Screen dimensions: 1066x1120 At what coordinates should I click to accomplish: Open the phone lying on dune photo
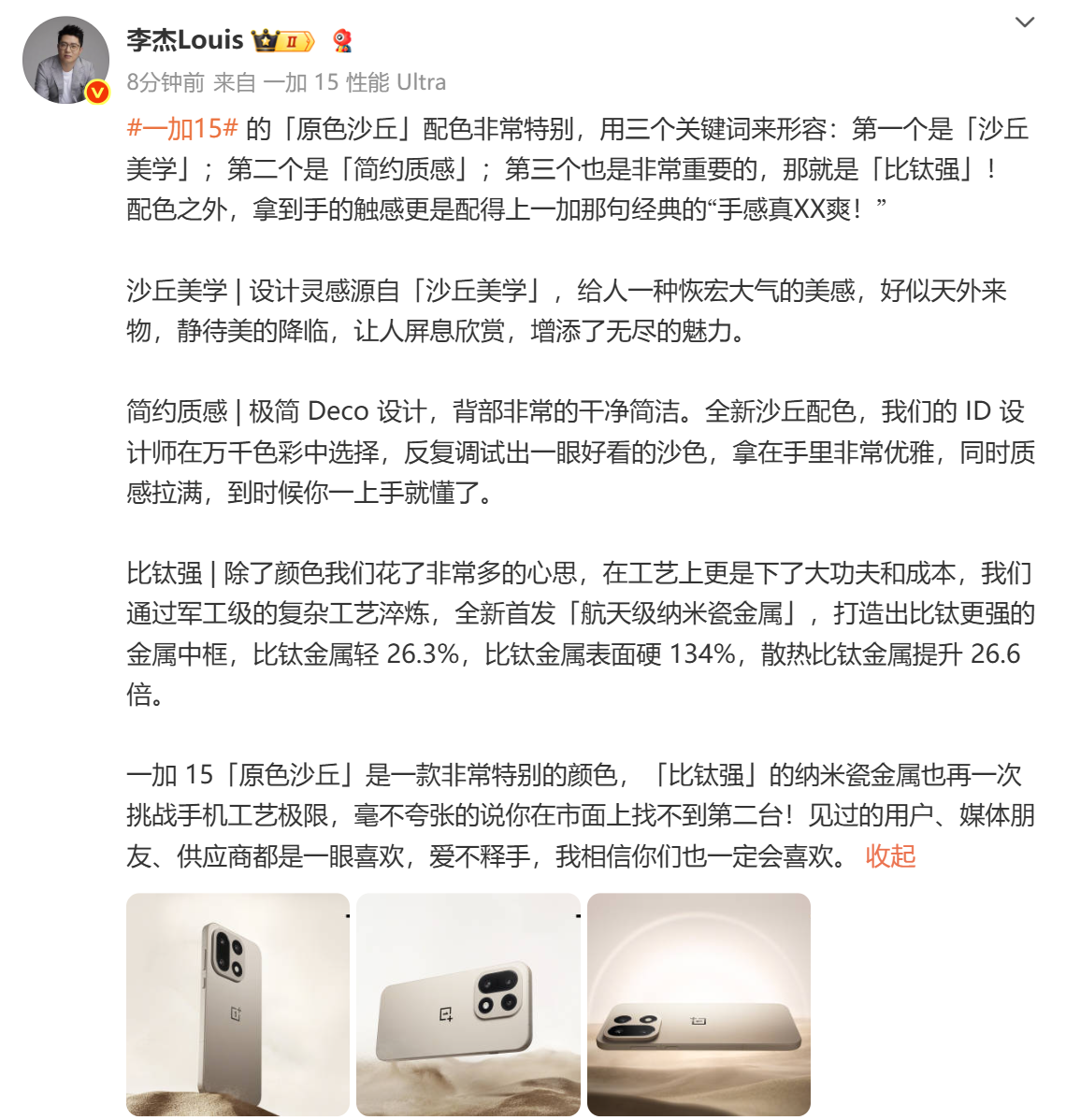pyautogui.click(x=699, y=1004)
